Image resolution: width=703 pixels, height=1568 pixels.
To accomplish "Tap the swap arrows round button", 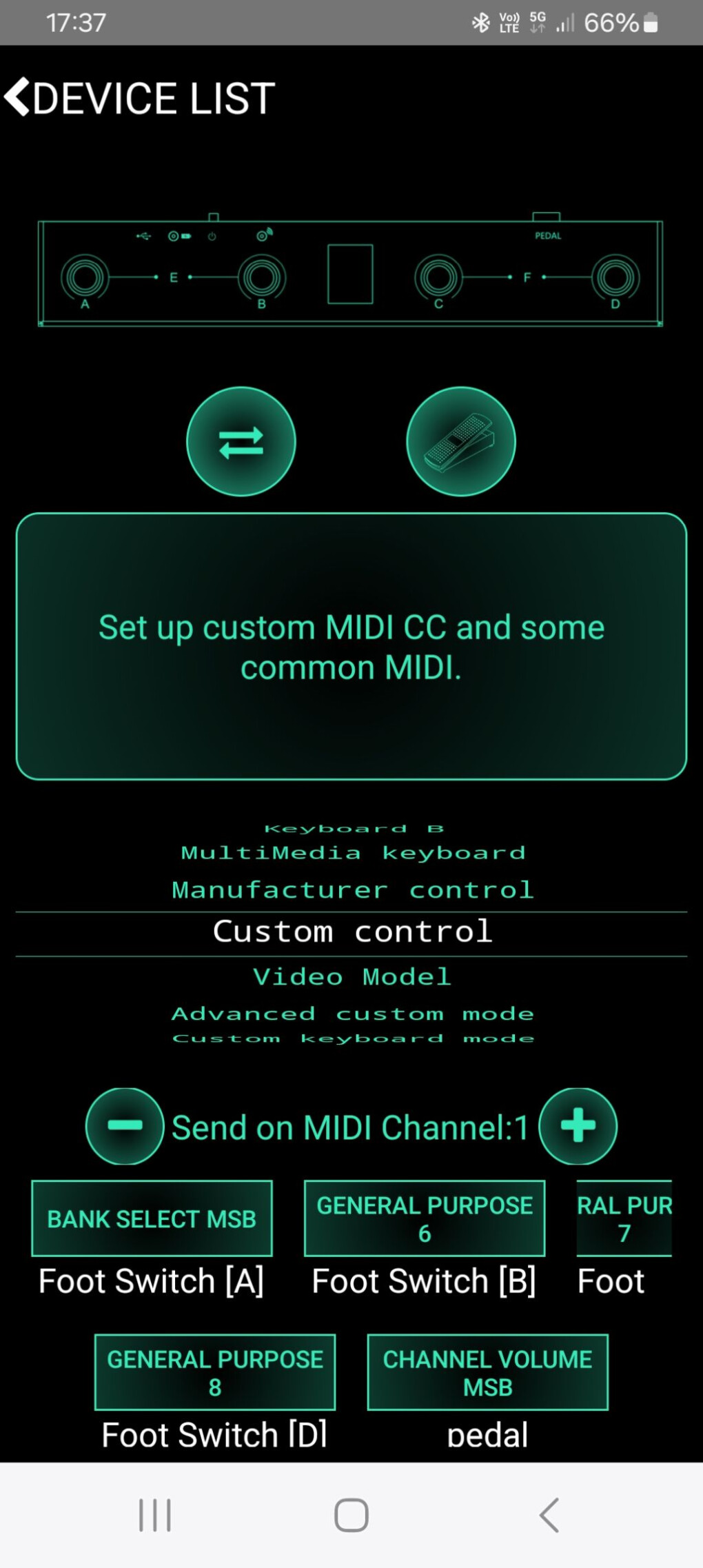I will 241,441.
